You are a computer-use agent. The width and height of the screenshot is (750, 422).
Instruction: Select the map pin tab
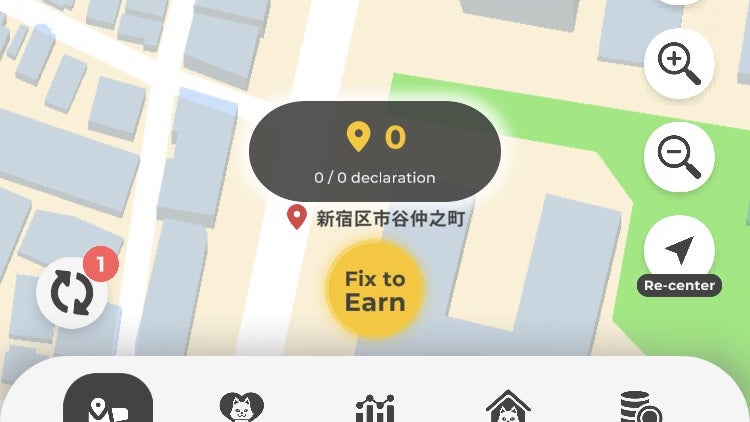click(108, 403)
